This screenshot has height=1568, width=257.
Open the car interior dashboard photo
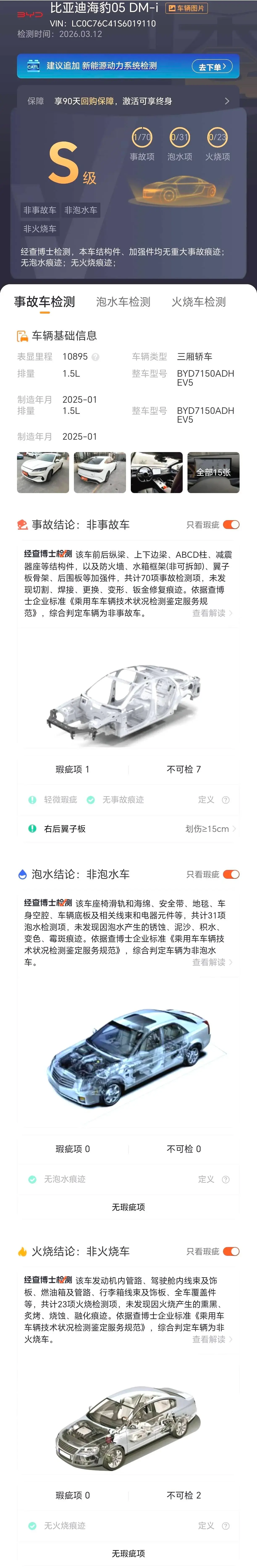156,472
